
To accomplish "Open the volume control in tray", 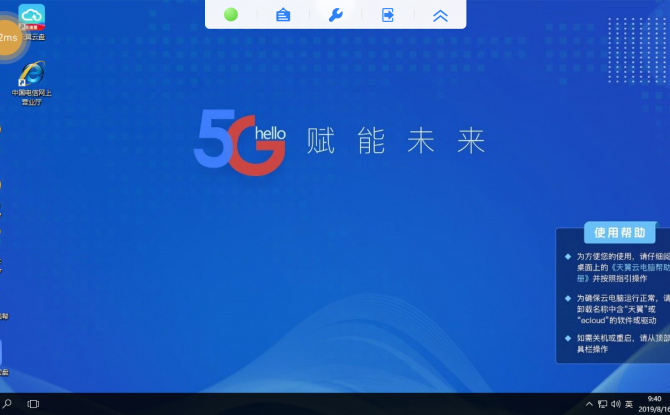I will (x=615, y=404).
